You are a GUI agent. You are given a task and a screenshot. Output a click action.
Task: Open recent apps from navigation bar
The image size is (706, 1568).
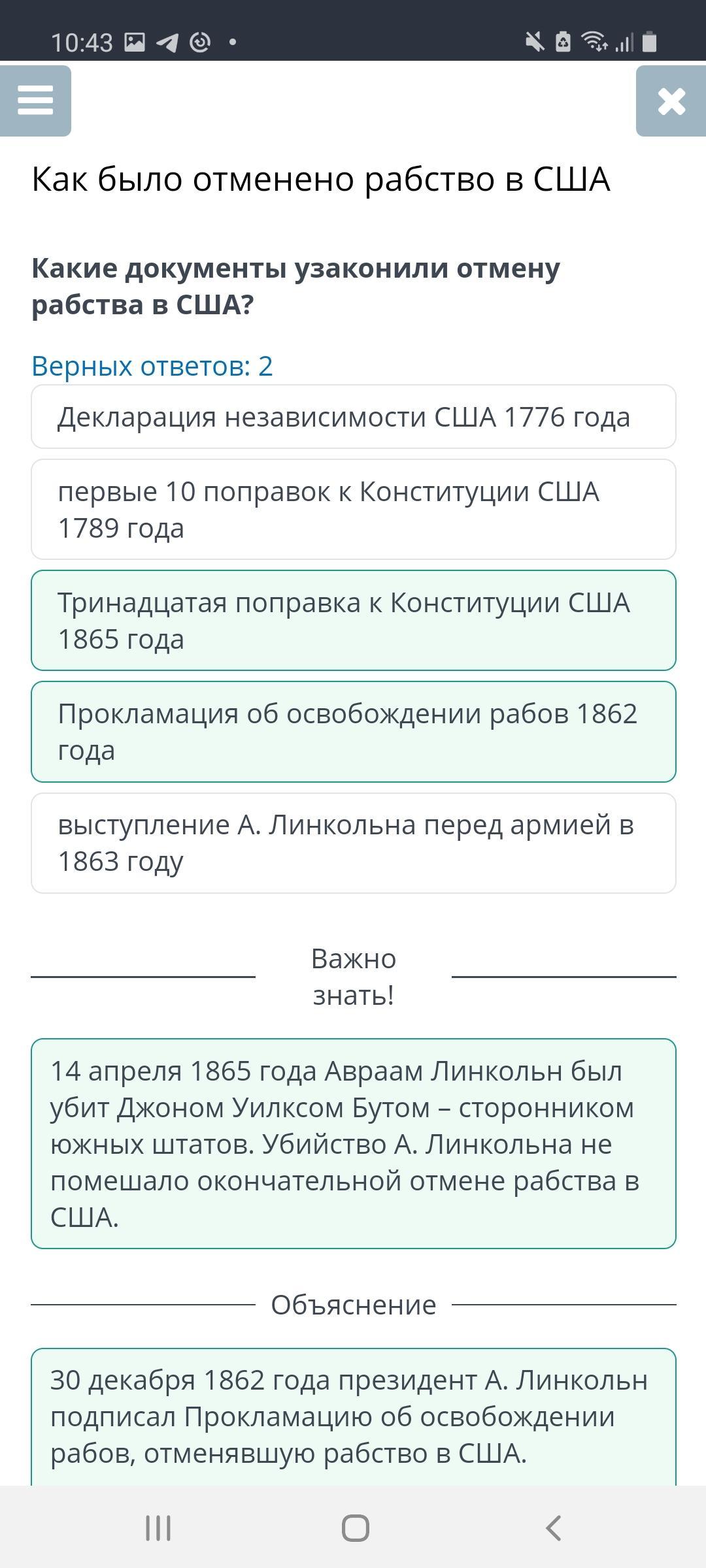click(158, 1528)
